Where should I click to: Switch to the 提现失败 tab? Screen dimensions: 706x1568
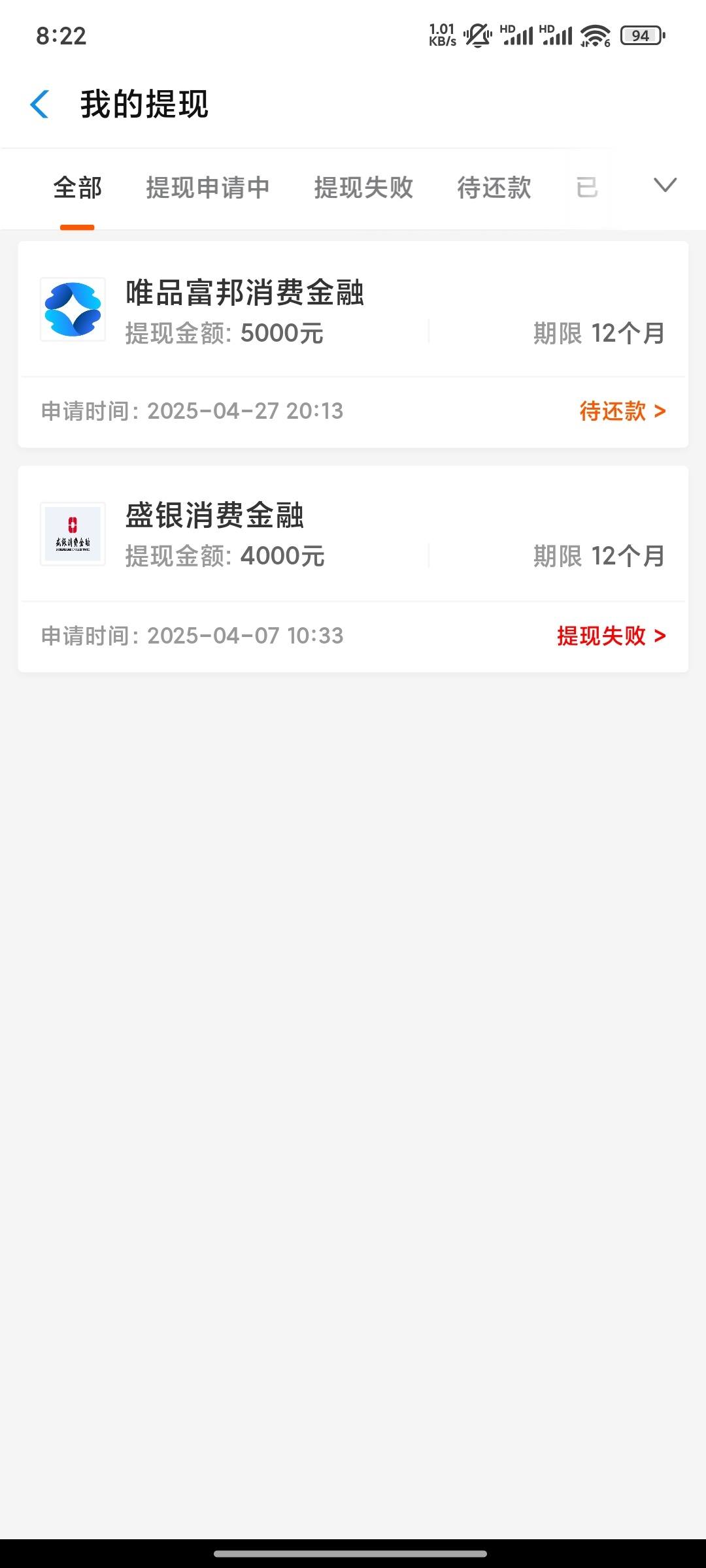363,188
